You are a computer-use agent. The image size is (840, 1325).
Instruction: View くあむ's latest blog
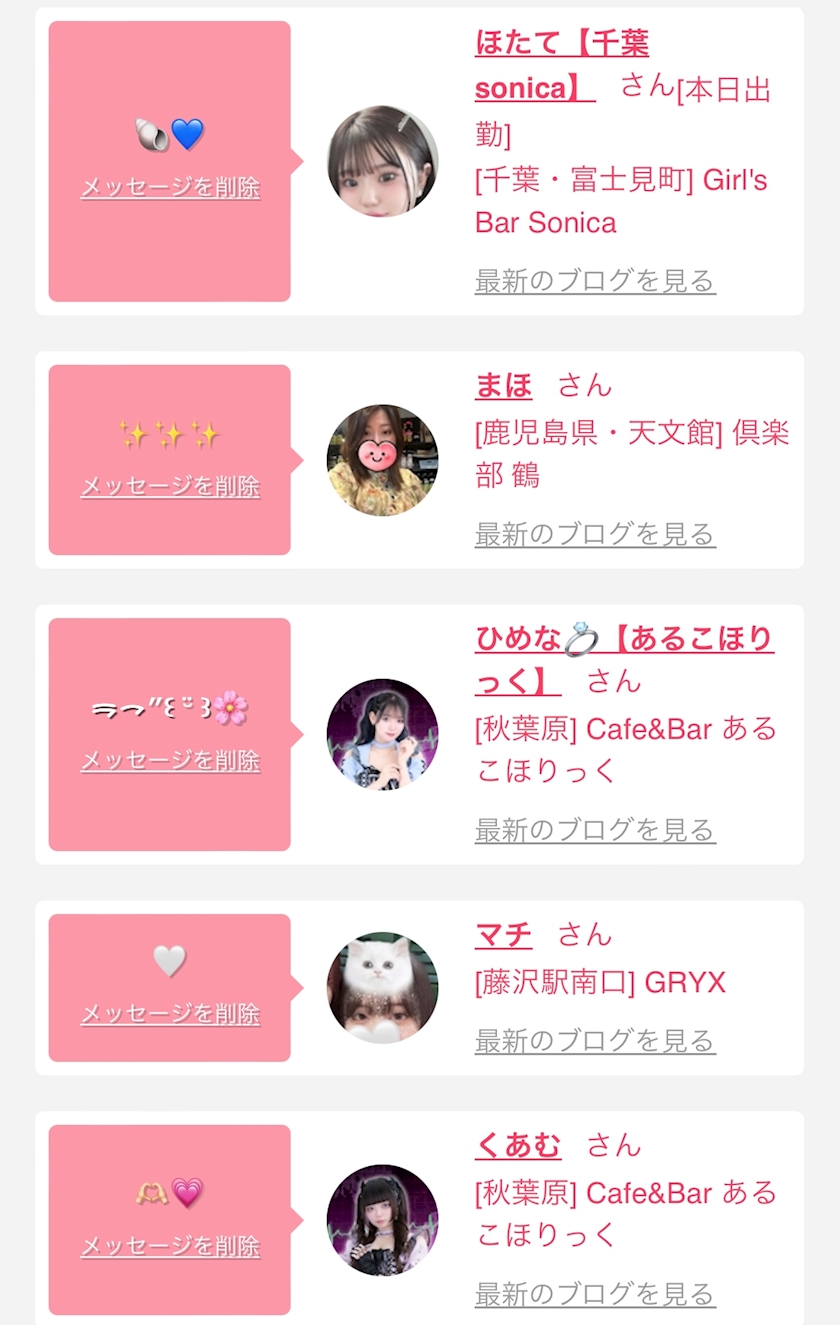(x=595, y=1293)
